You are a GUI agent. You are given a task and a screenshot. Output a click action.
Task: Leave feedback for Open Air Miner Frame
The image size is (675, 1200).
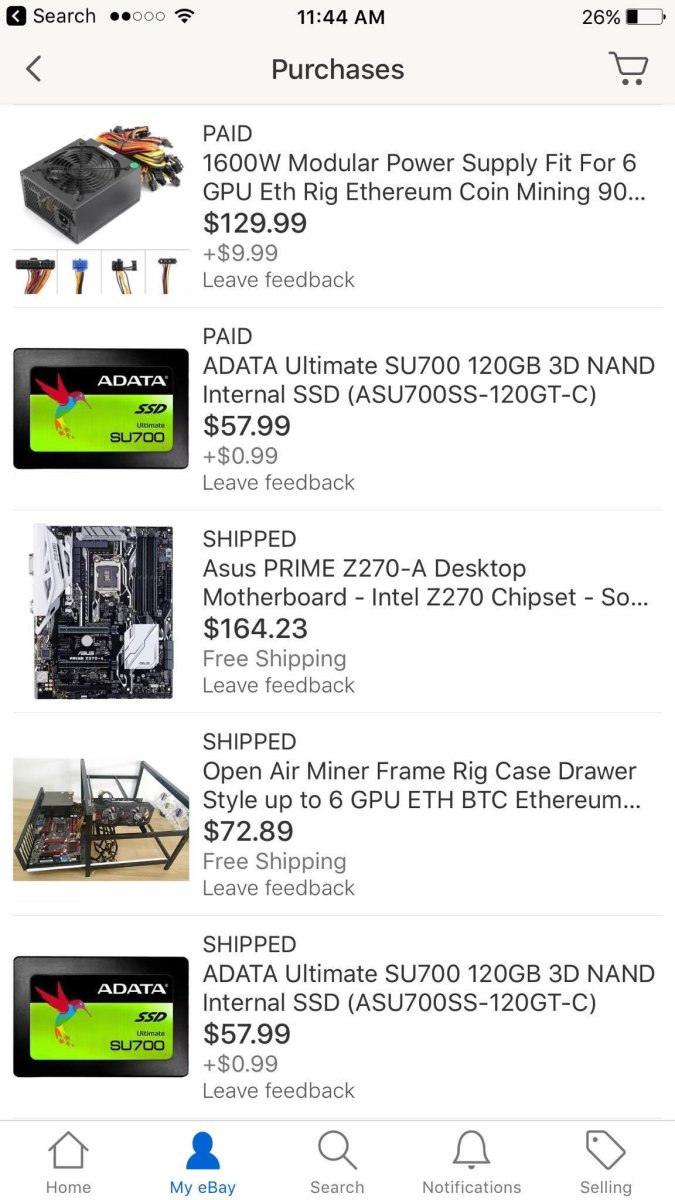point(279,888)
